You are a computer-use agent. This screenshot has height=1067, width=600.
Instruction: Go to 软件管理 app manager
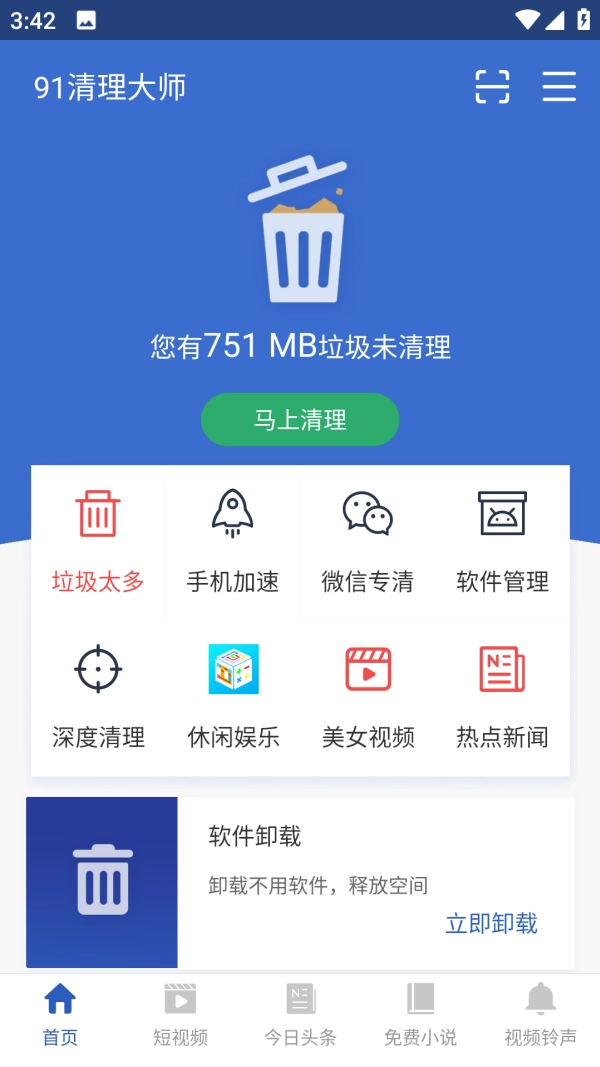(502, 542)
